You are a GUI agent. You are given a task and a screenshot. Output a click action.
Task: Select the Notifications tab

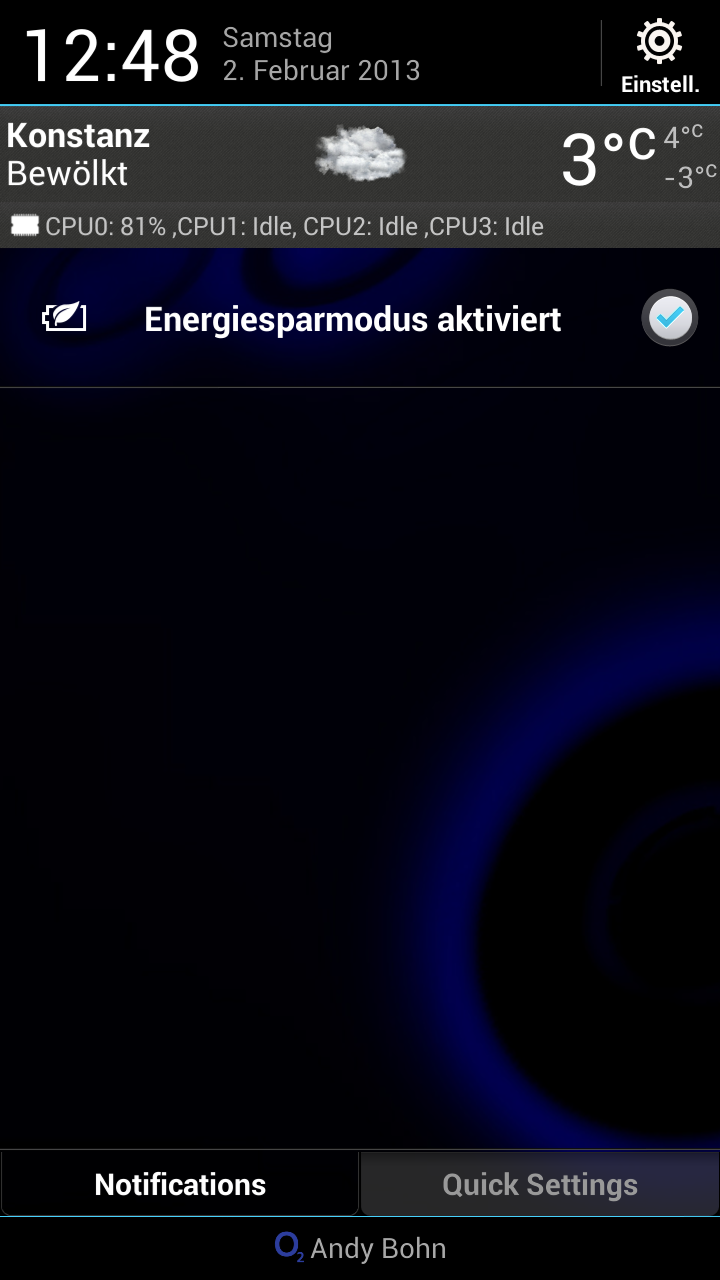click(180, 1185)
